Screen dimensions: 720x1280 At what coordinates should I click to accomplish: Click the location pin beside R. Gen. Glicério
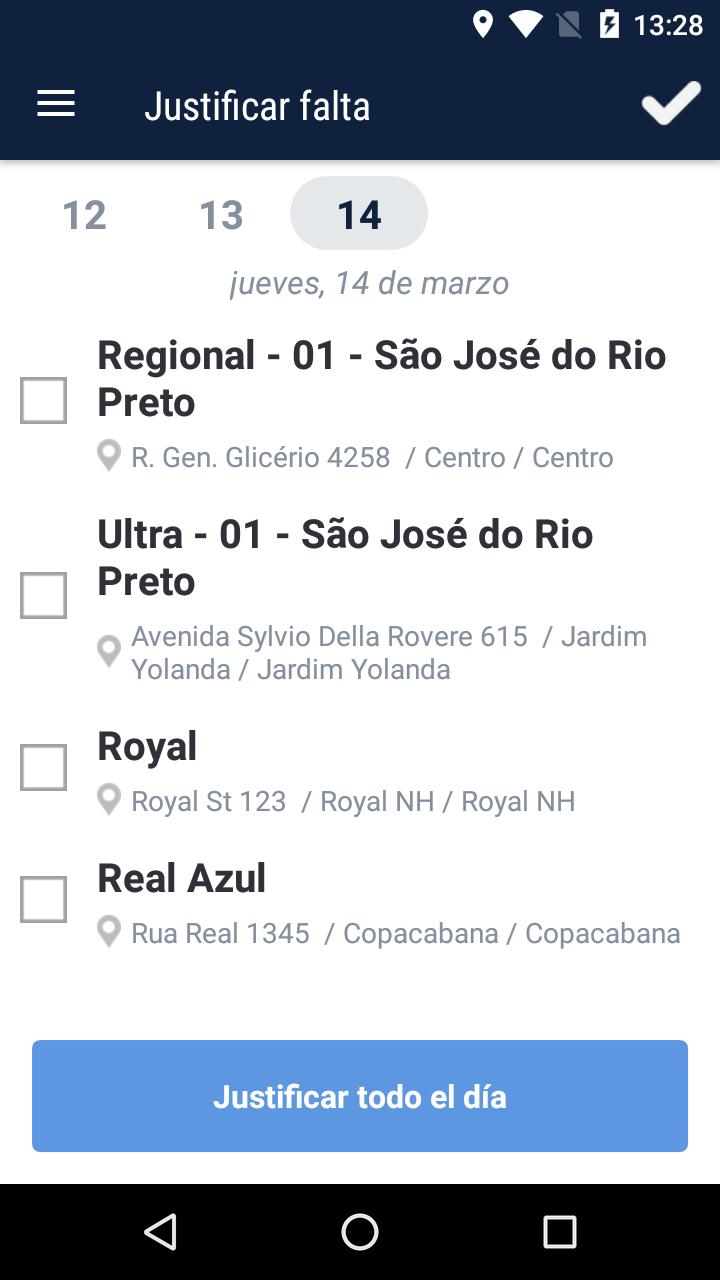[109, 455]
